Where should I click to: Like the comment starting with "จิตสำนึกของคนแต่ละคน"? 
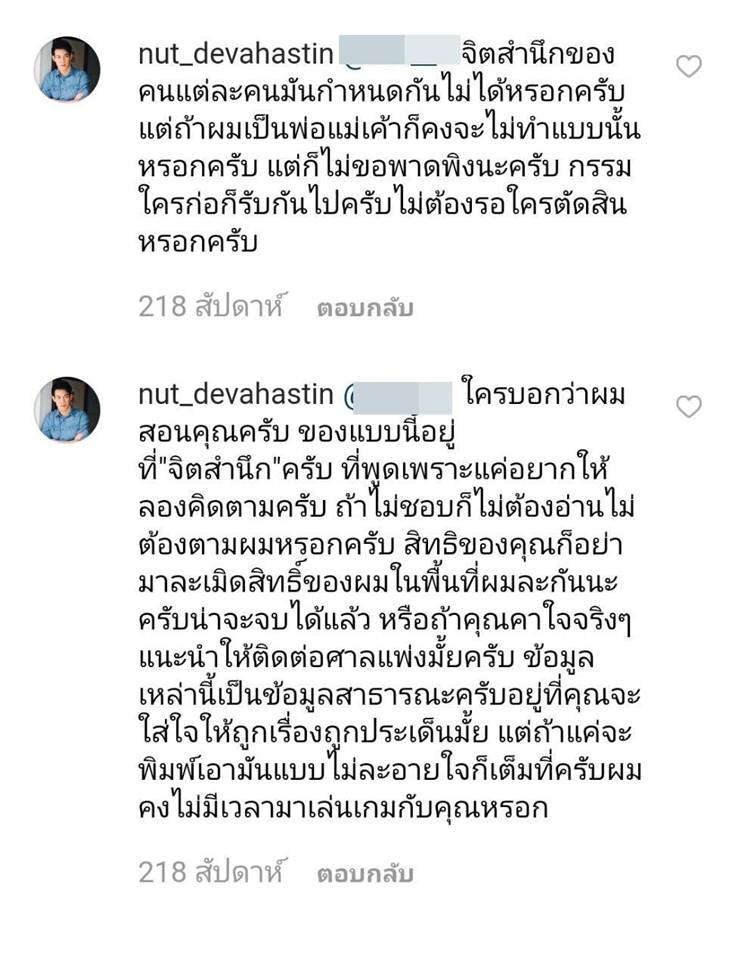click(x=689, y=67)
